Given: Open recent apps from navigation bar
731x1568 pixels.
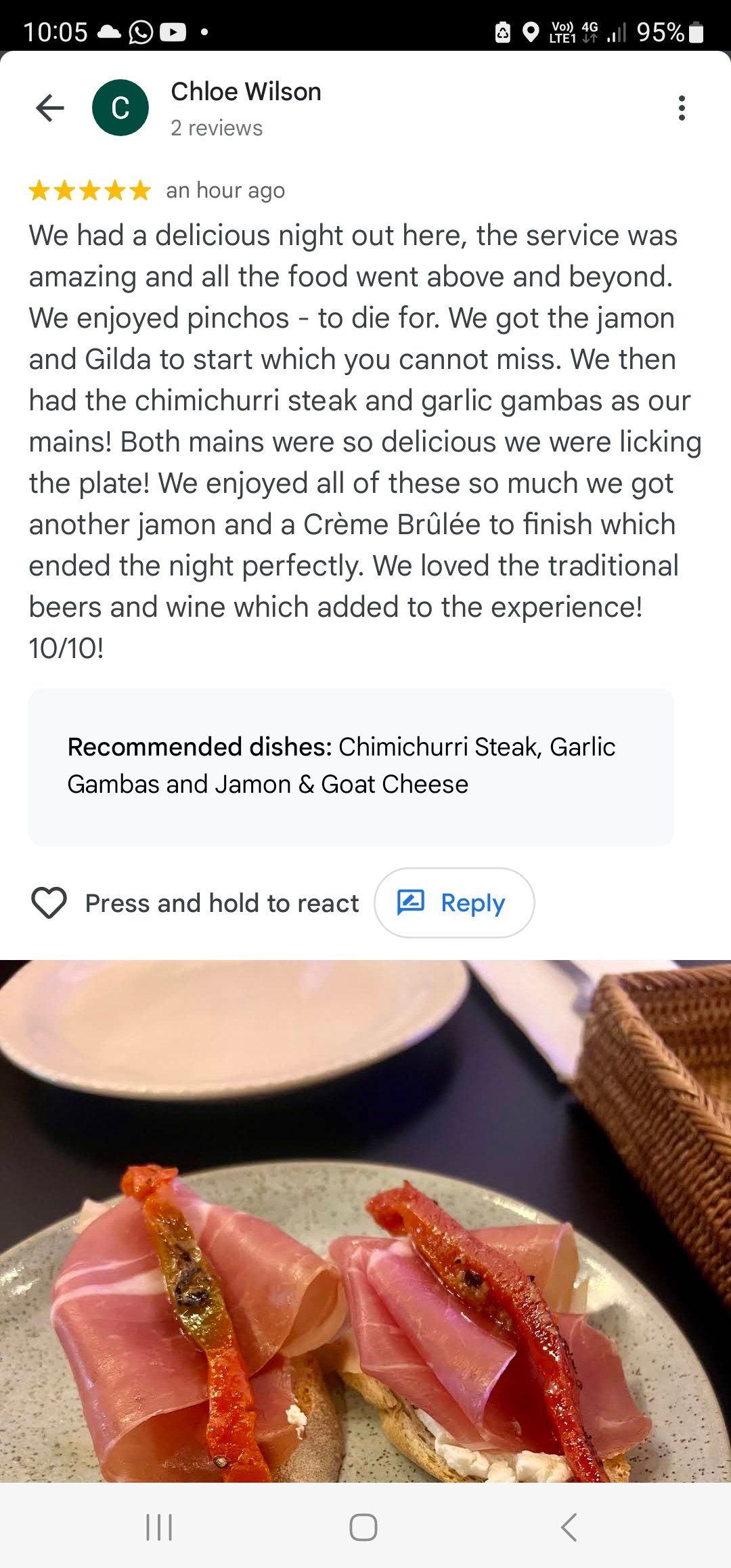Looking at the screenshot, I should click(x=159, y=1527).
